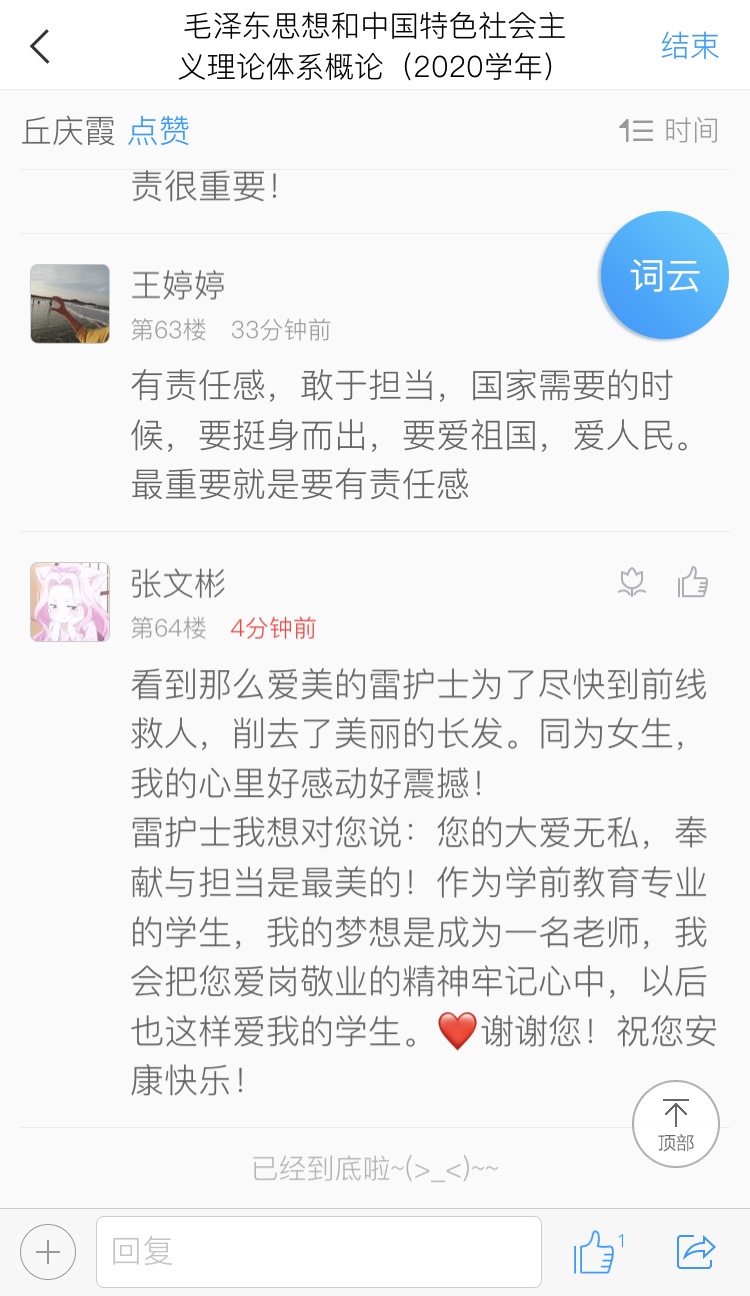This screenshot has height=1296, width=750.
Task: Share this discussion
Action: coord(696,1252)
